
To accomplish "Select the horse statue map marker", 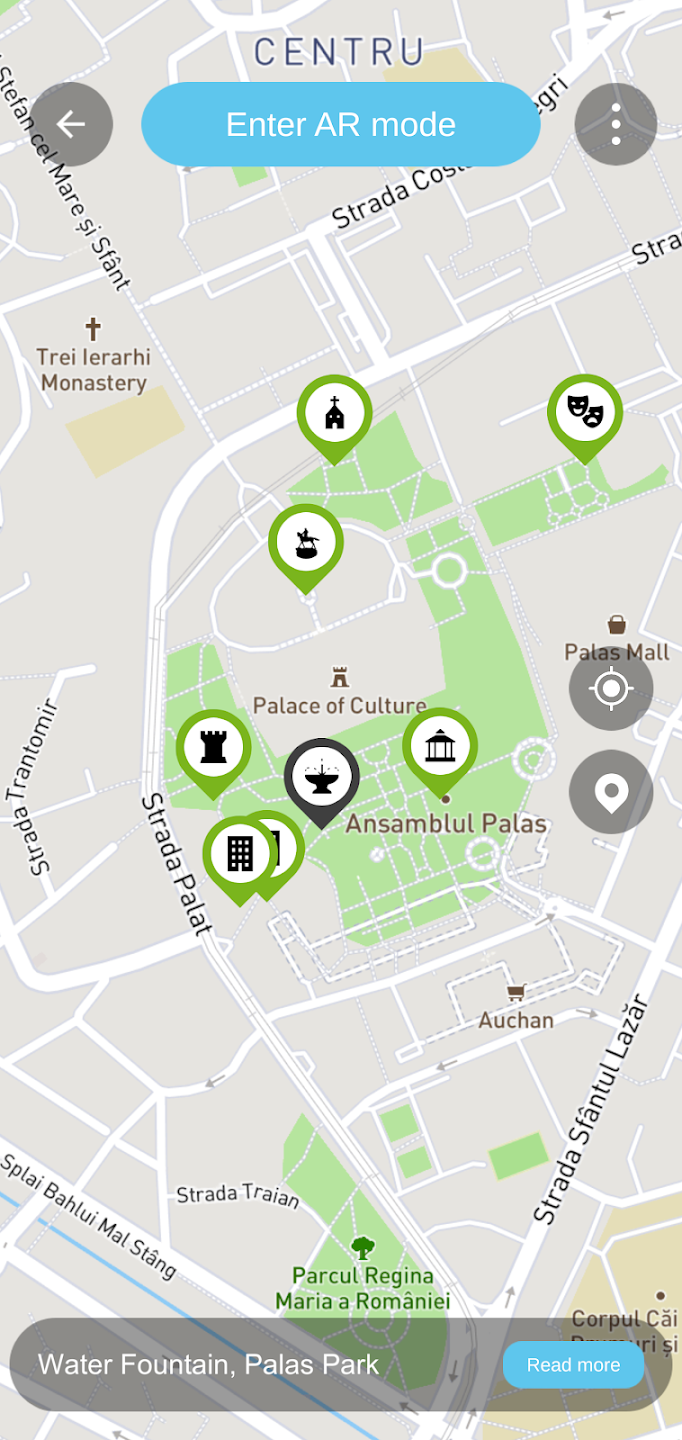I will coord(306,542).
